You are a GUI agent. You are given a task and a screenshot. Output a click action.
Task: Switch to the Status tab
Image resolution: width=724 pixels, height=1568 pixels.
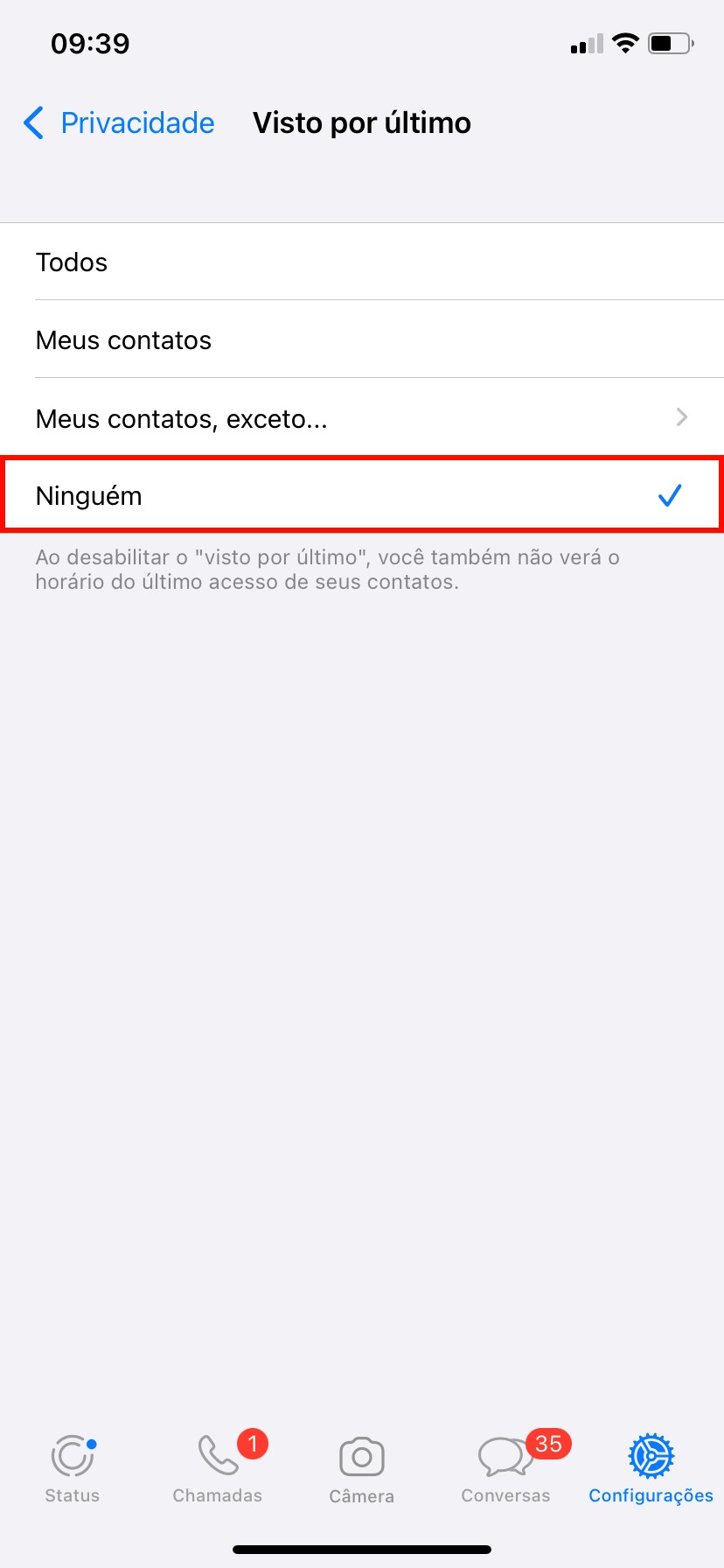(73, 1470)
